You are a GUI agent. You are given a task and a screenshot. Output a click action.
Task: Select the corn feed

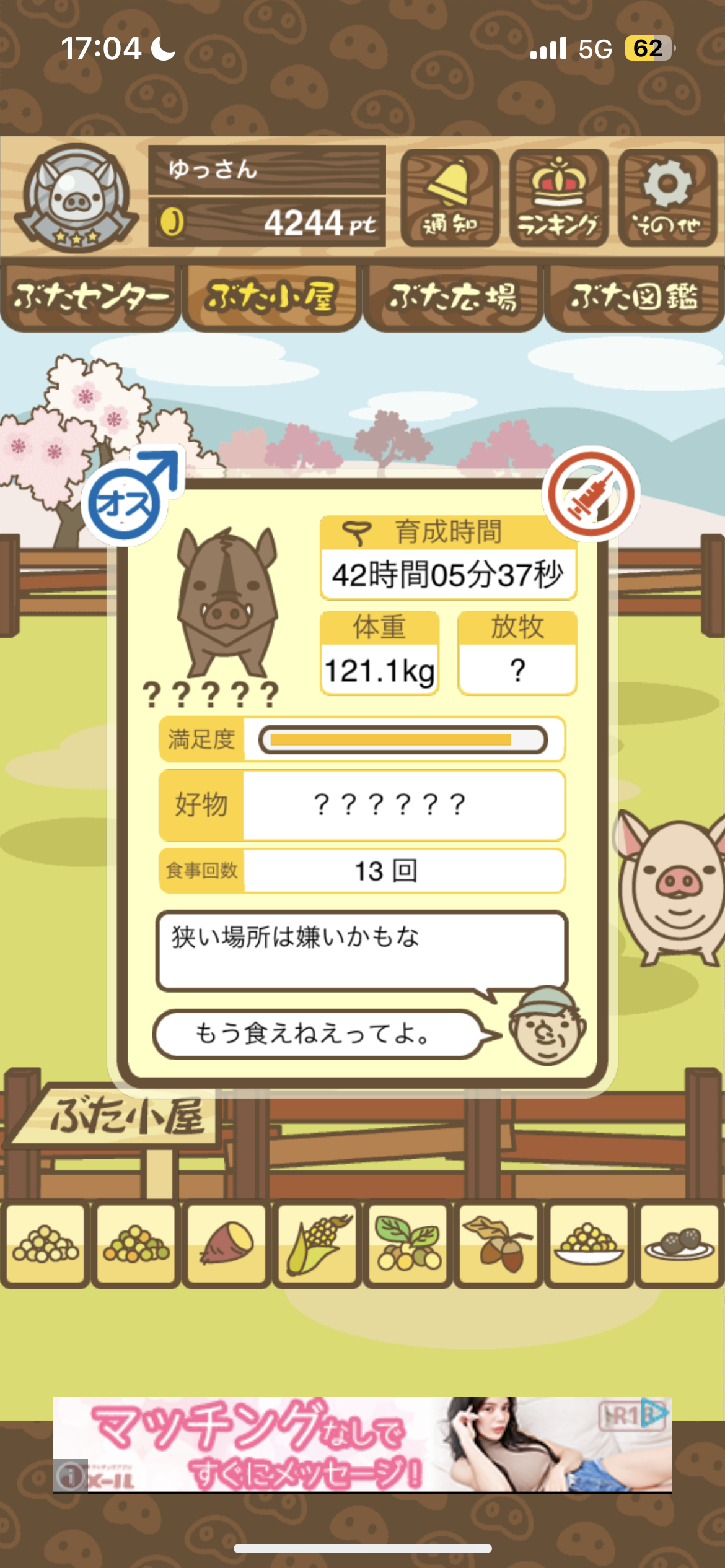[317, 1244]
